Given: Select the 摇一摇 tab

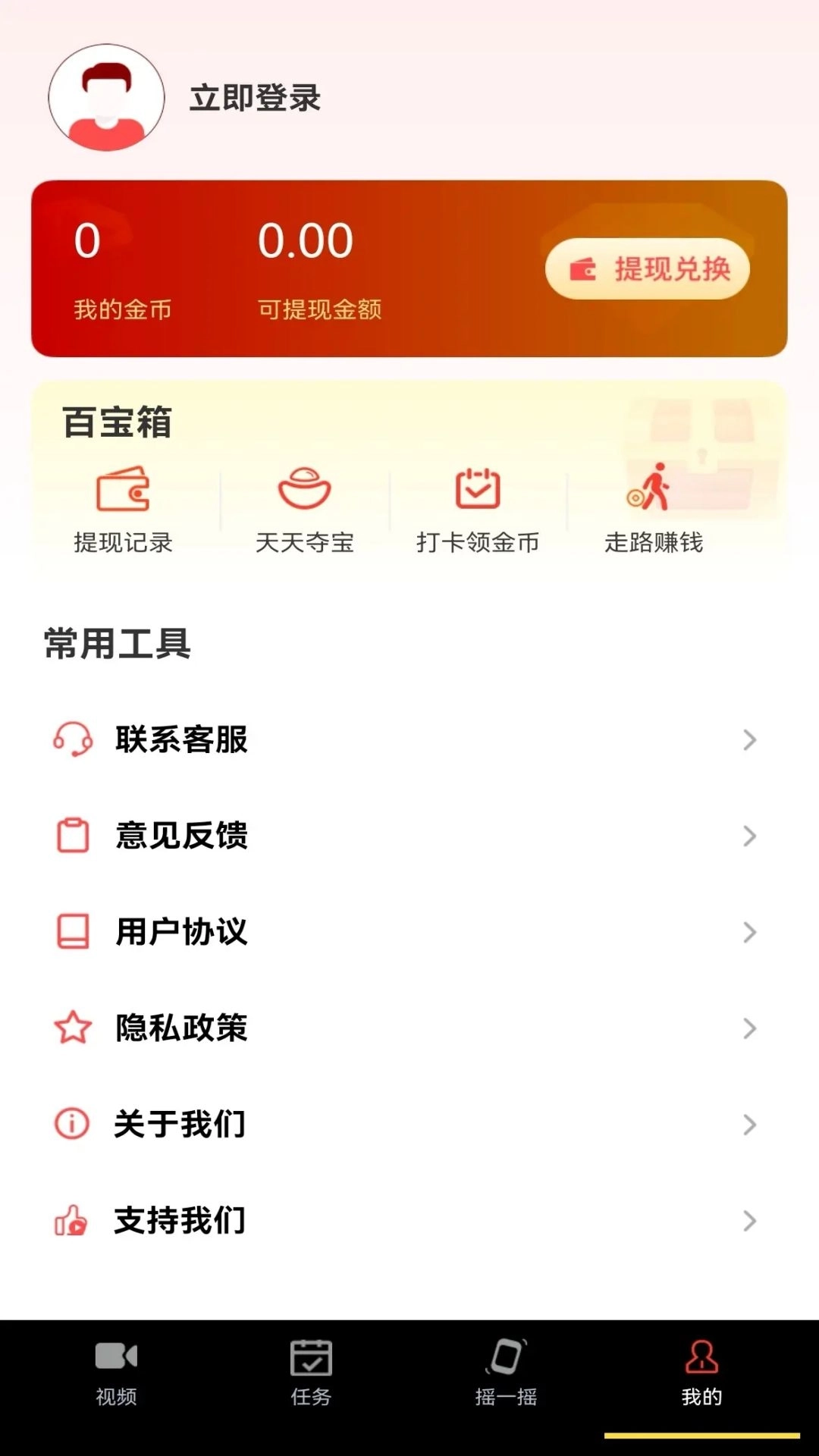Looking at the screenshot, I should (x=504, y=1380).
